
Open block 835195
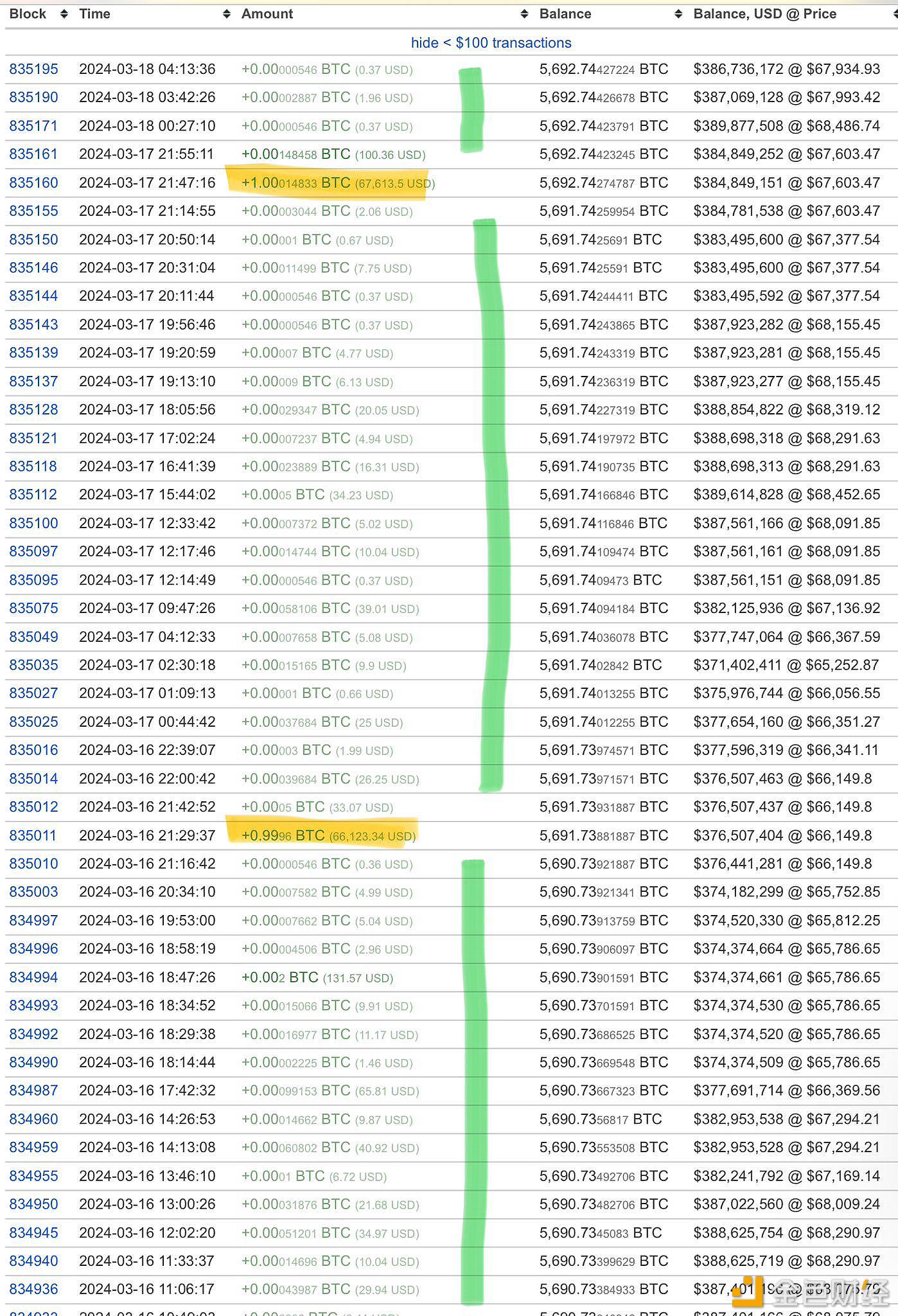pyautogui.click(x=33, y=69)
